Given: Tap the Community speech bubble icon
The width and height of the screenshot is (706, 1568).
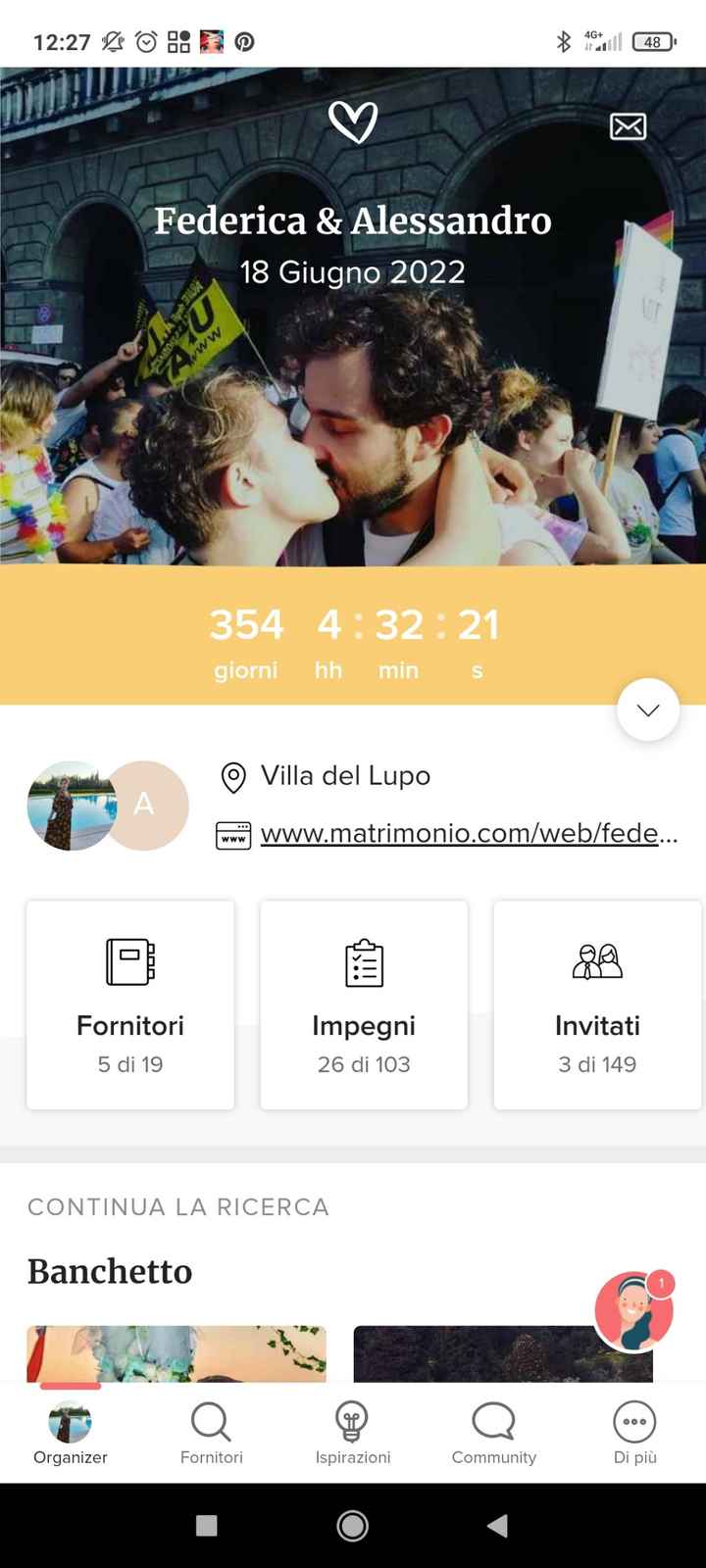Looking at the screenshot, I should click(x=493, y=1418).
